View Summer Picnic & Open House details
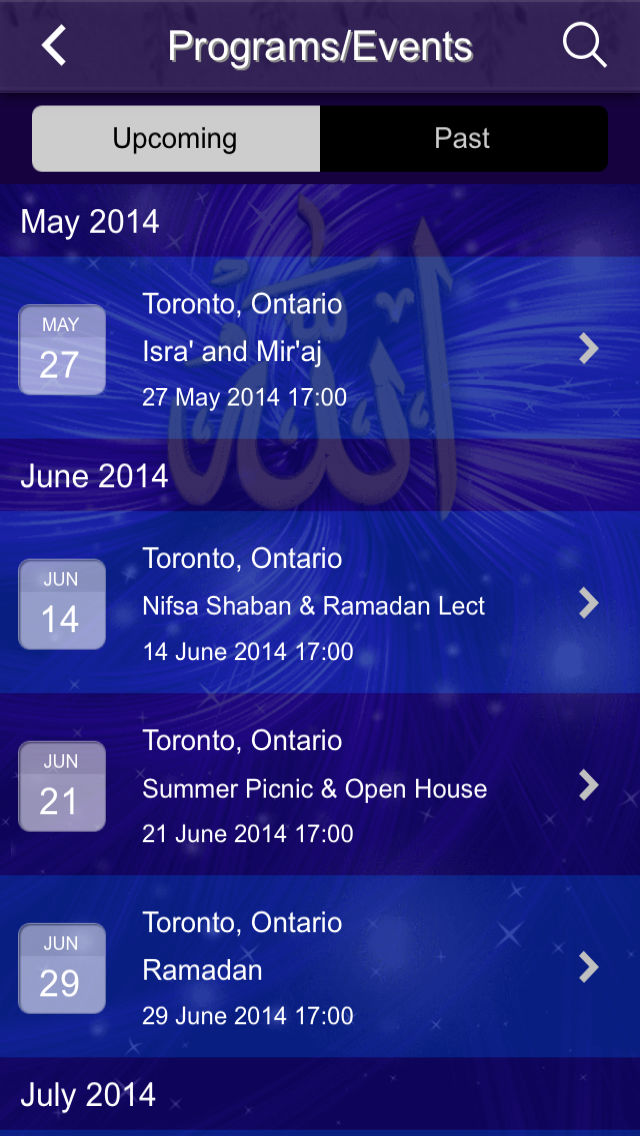Viewport: 640px width, 1136px height. pyautogui.click(x=320, y=786)
